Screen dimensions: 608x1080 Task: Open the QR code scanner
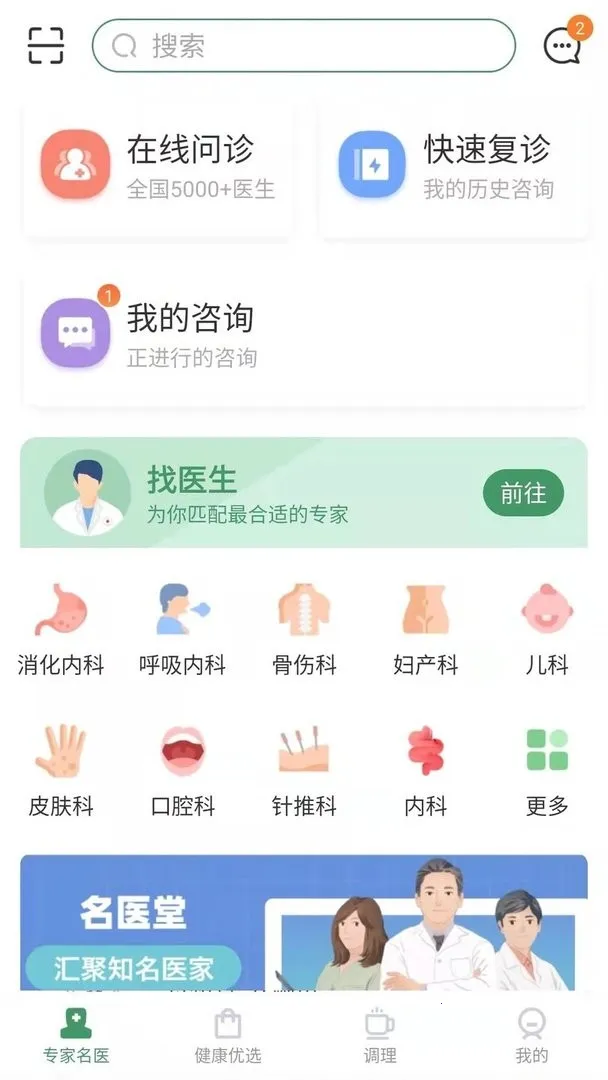pyautogui.click(x=46, y=46)
